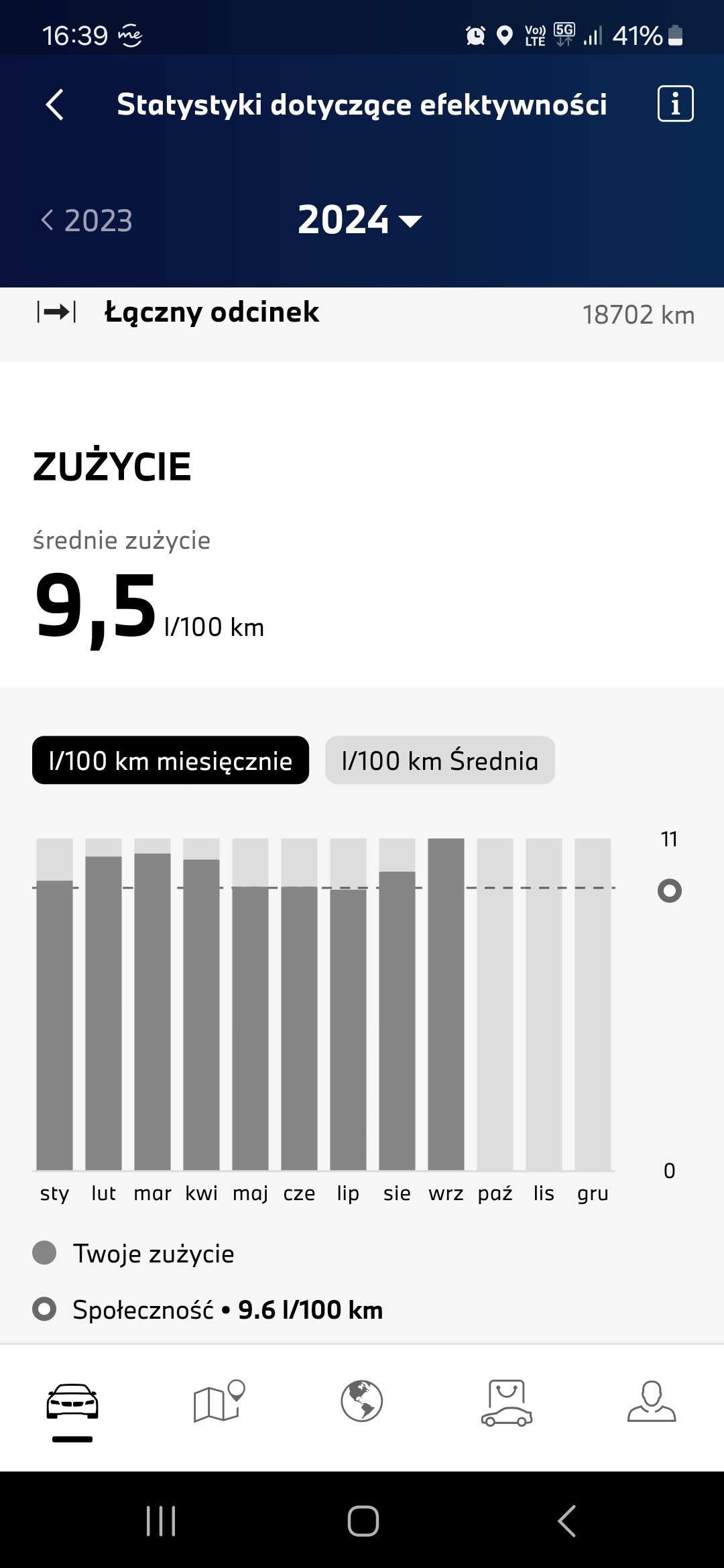Image resolution: width=724 pixels, height=1568 pixels.
Task: Open the info icon in header
Action: (675, 104)
